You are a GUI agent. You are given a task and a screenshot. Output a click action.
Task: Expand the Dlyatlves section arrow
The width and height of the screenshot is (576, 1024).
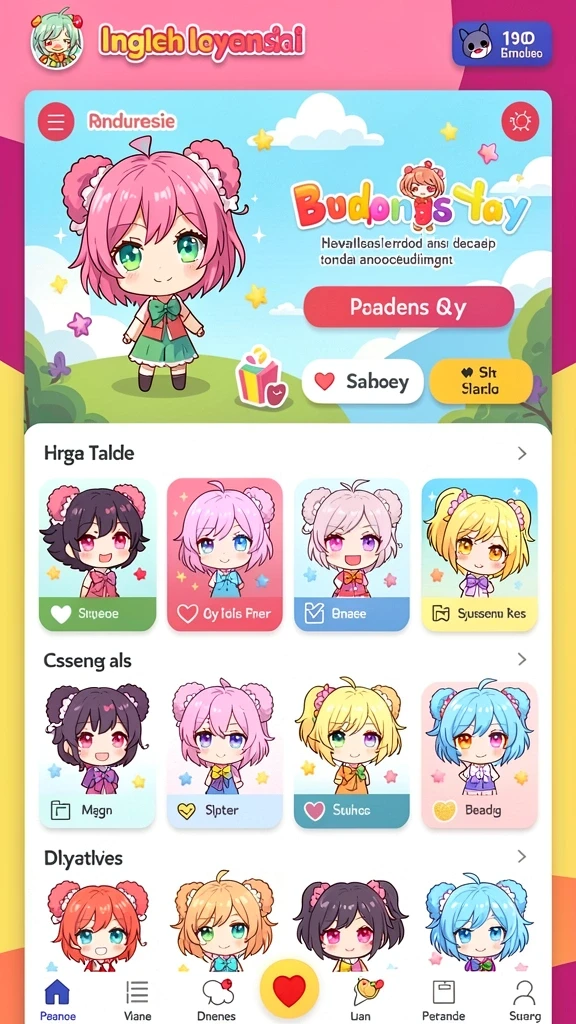pos(522,856)
